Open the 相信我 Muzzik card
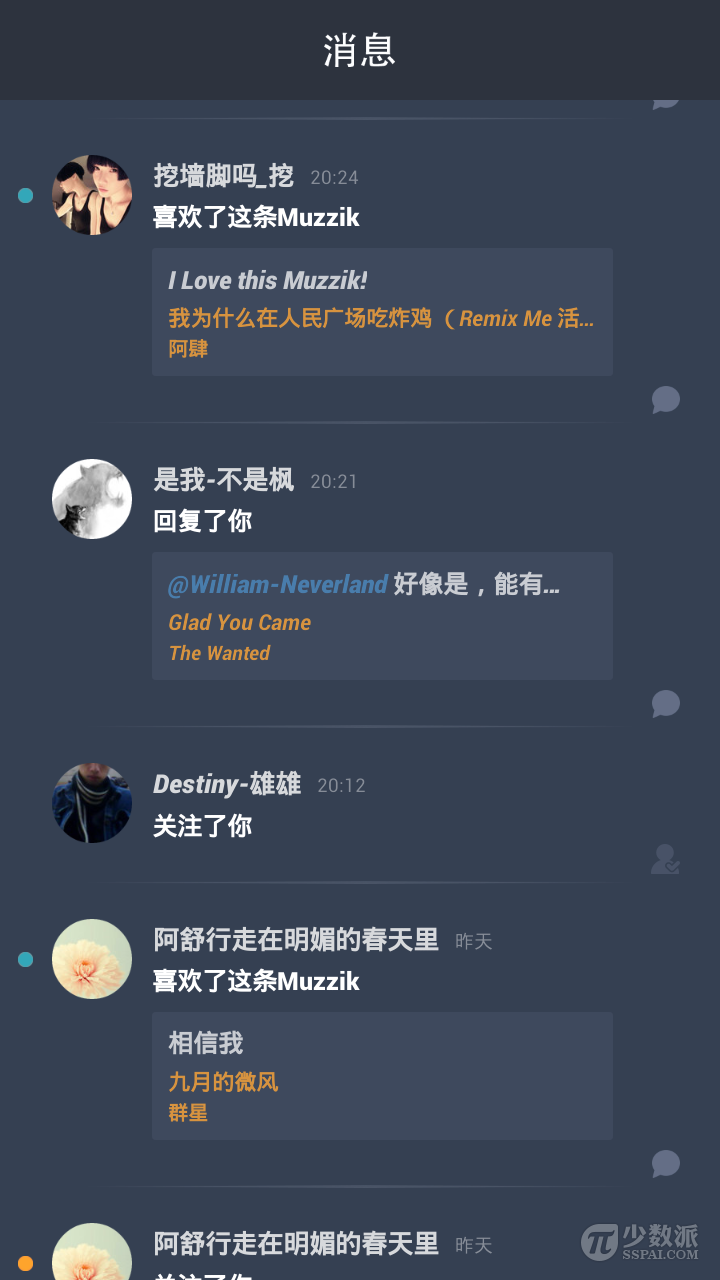 [x=382, y=1076]
